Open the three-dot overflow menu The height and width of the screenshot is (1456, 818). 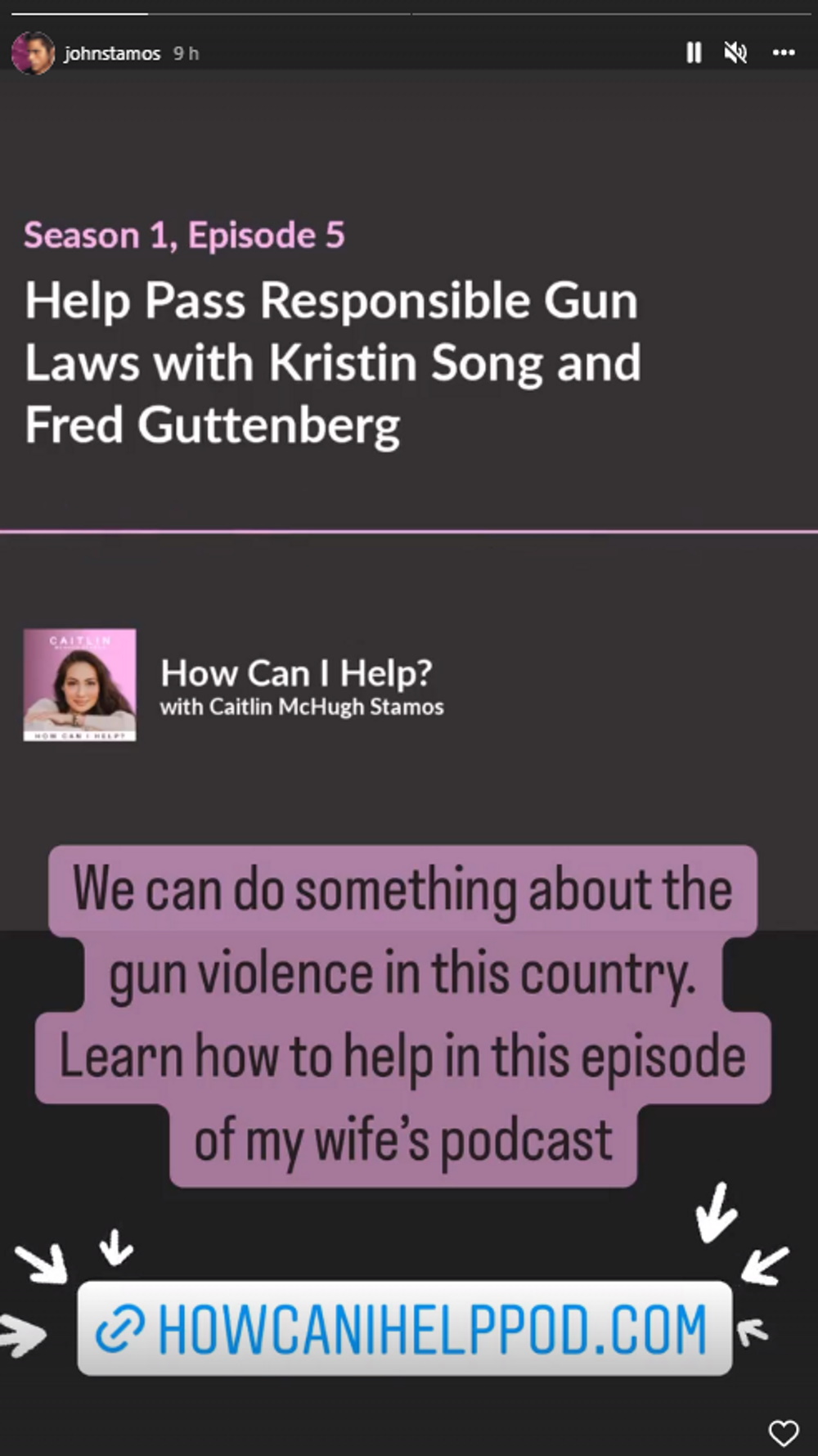tap(784, 53)
